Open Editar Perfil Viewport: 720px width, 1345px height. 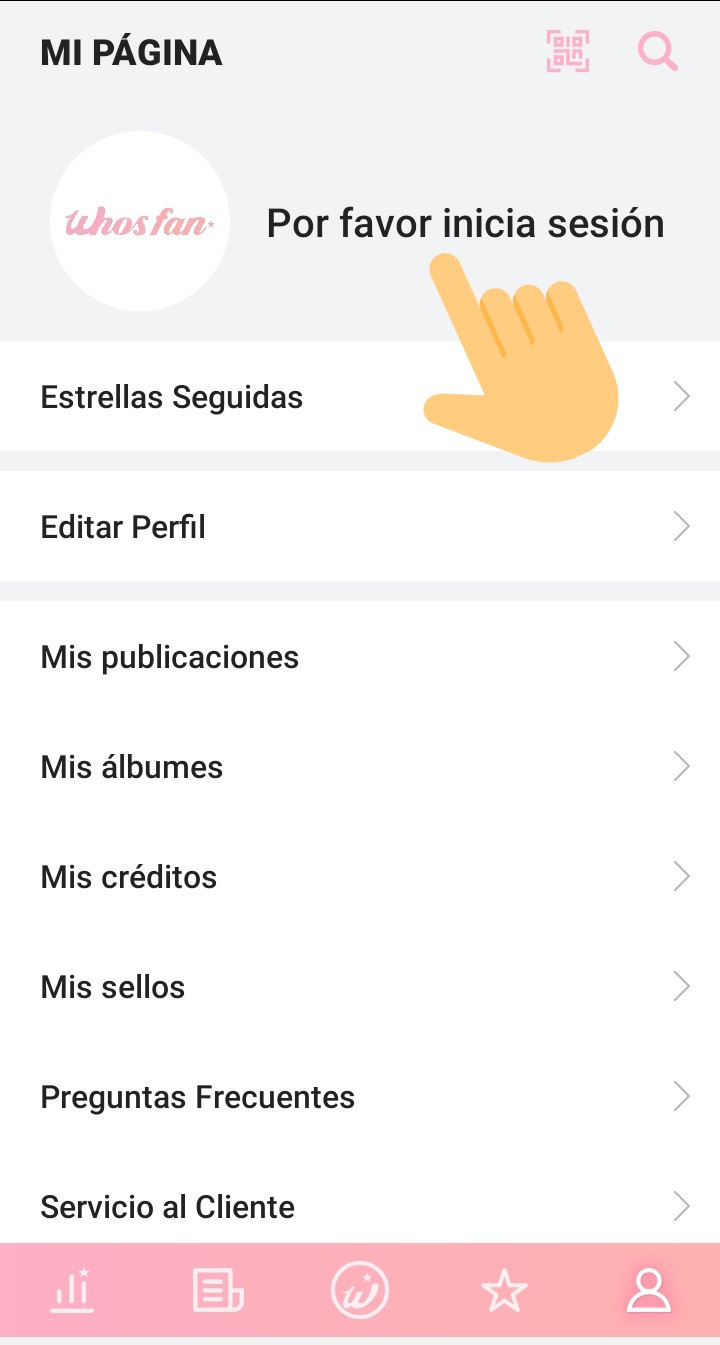(x=122, y=526)
